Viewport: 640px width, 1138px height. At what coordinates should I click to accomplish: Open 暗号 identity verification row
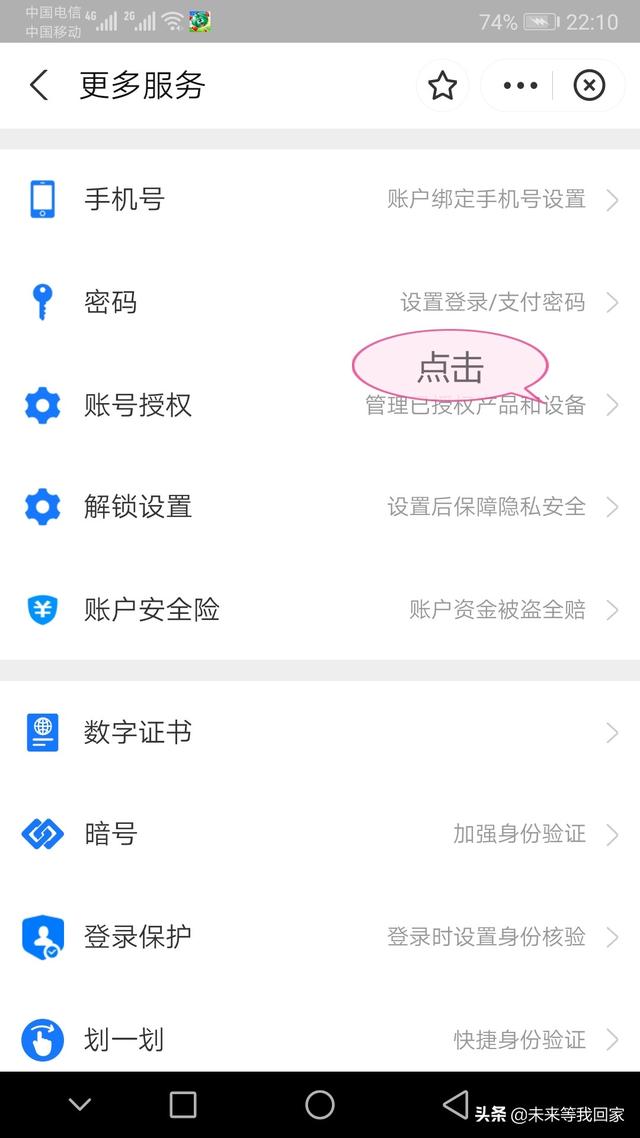click(x=320, y=835)
